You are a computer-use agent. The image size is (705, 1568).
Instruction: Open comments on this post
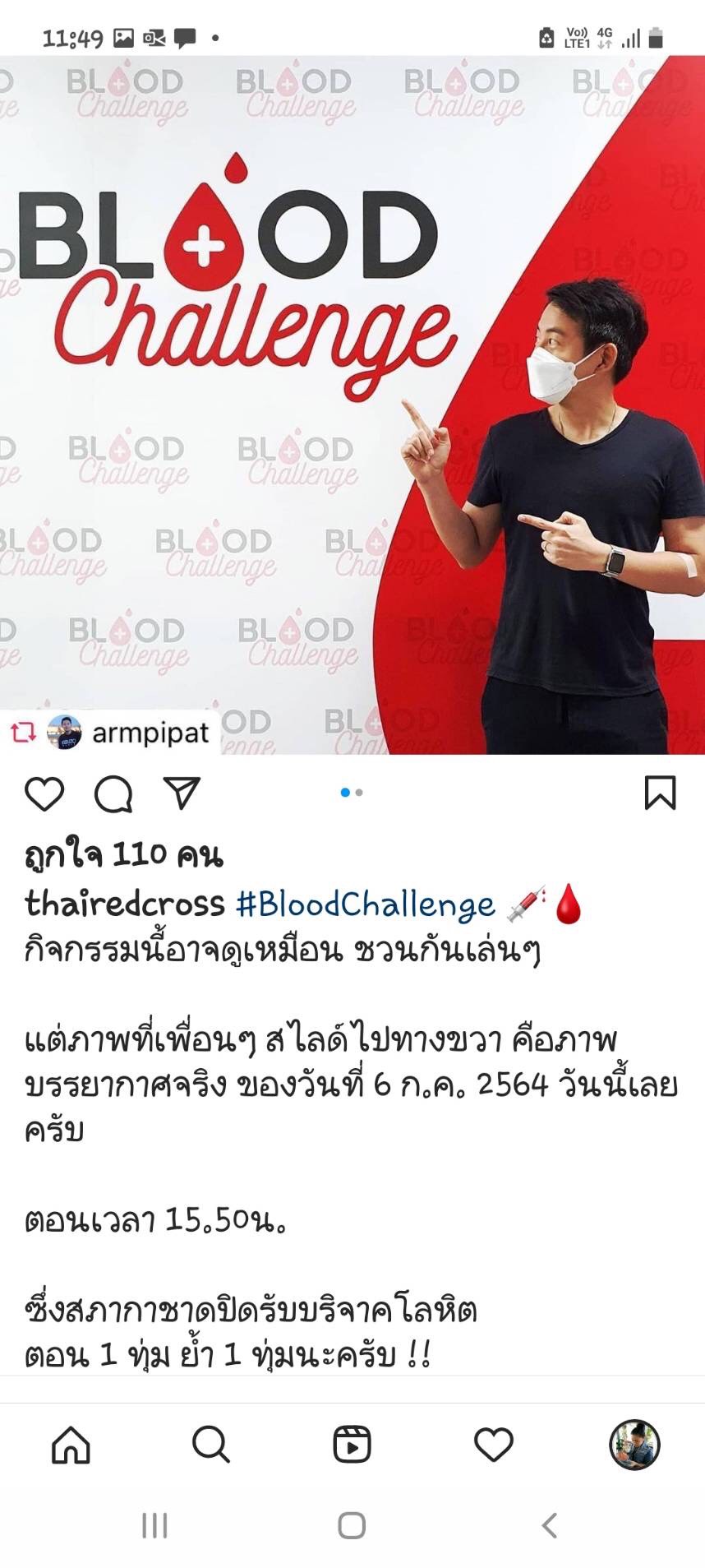coord(113,793)
